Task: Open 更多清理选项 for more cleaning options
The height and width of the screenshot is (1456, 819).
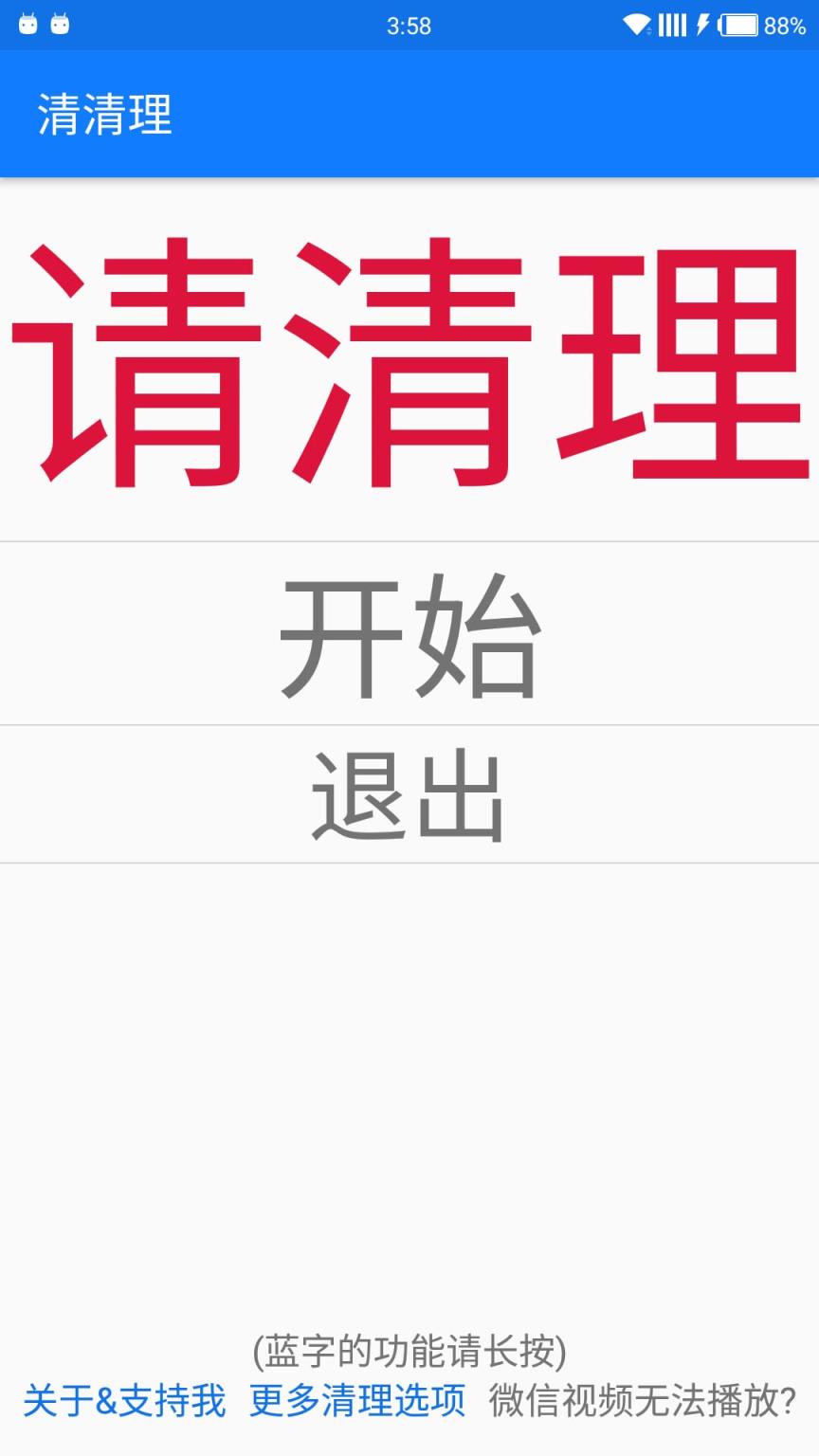Action: (x=358, y=1398)
